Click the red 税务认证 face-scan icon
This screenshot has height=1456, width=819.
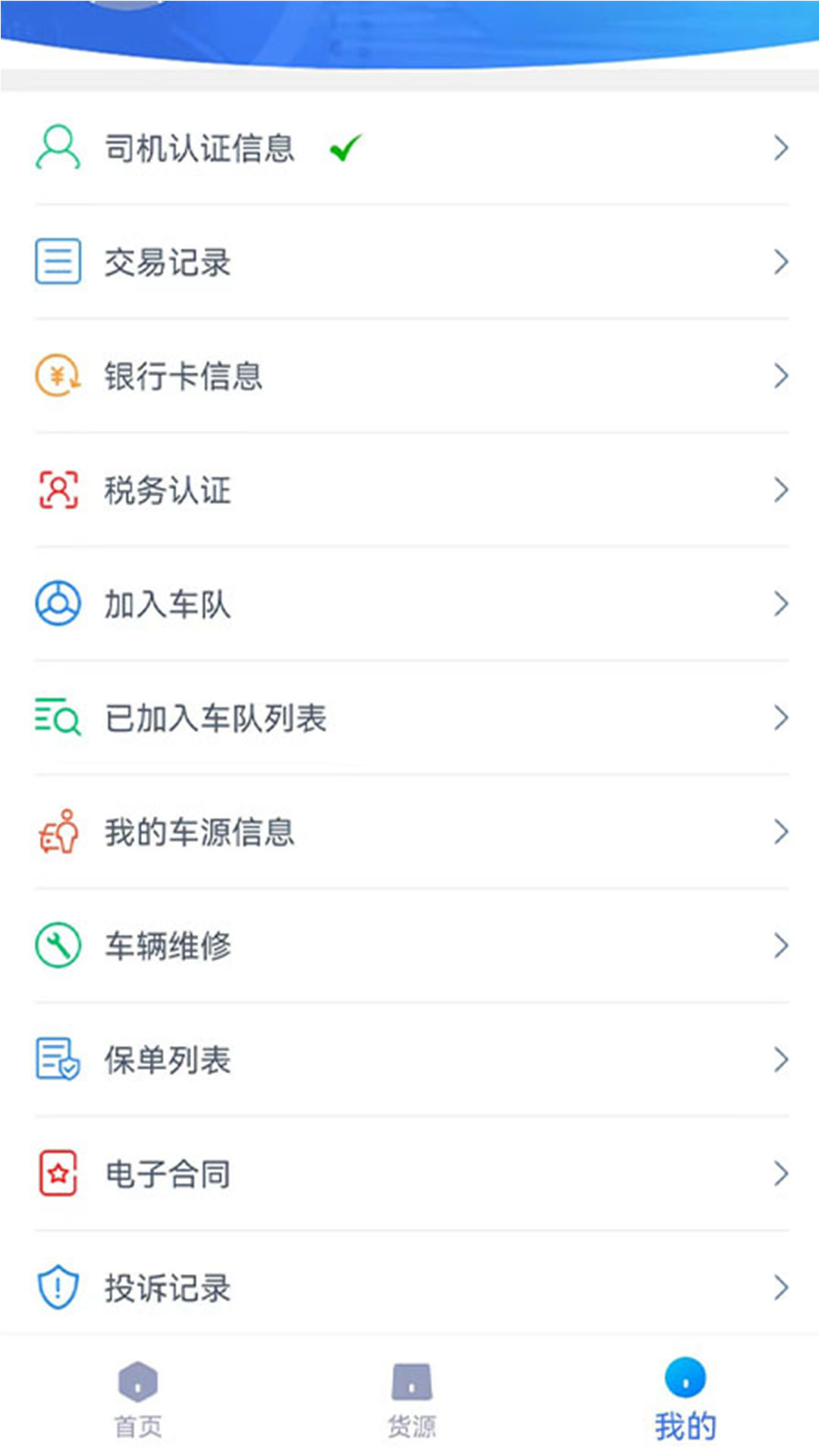(57, 490)
